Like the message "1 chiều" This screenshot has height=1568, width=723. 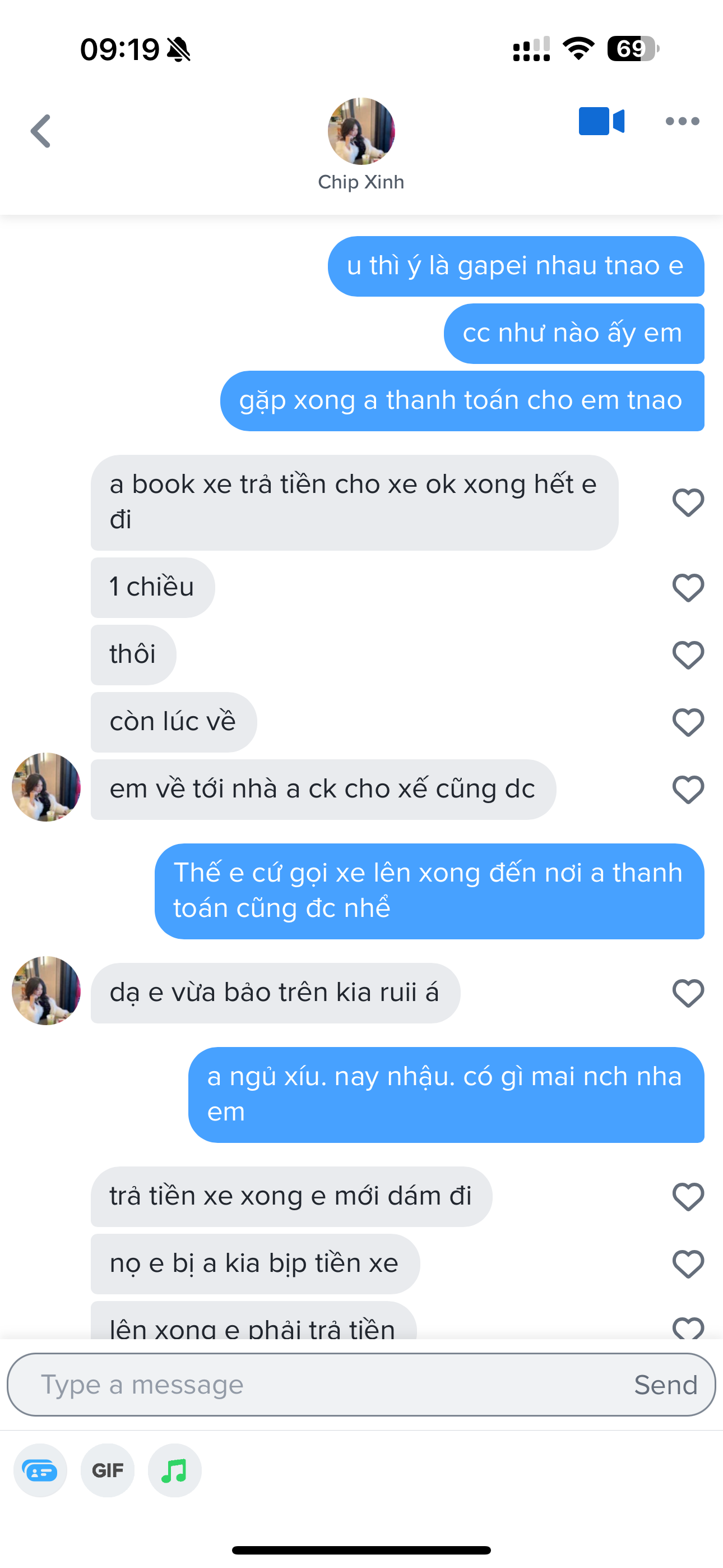(688, 587)
